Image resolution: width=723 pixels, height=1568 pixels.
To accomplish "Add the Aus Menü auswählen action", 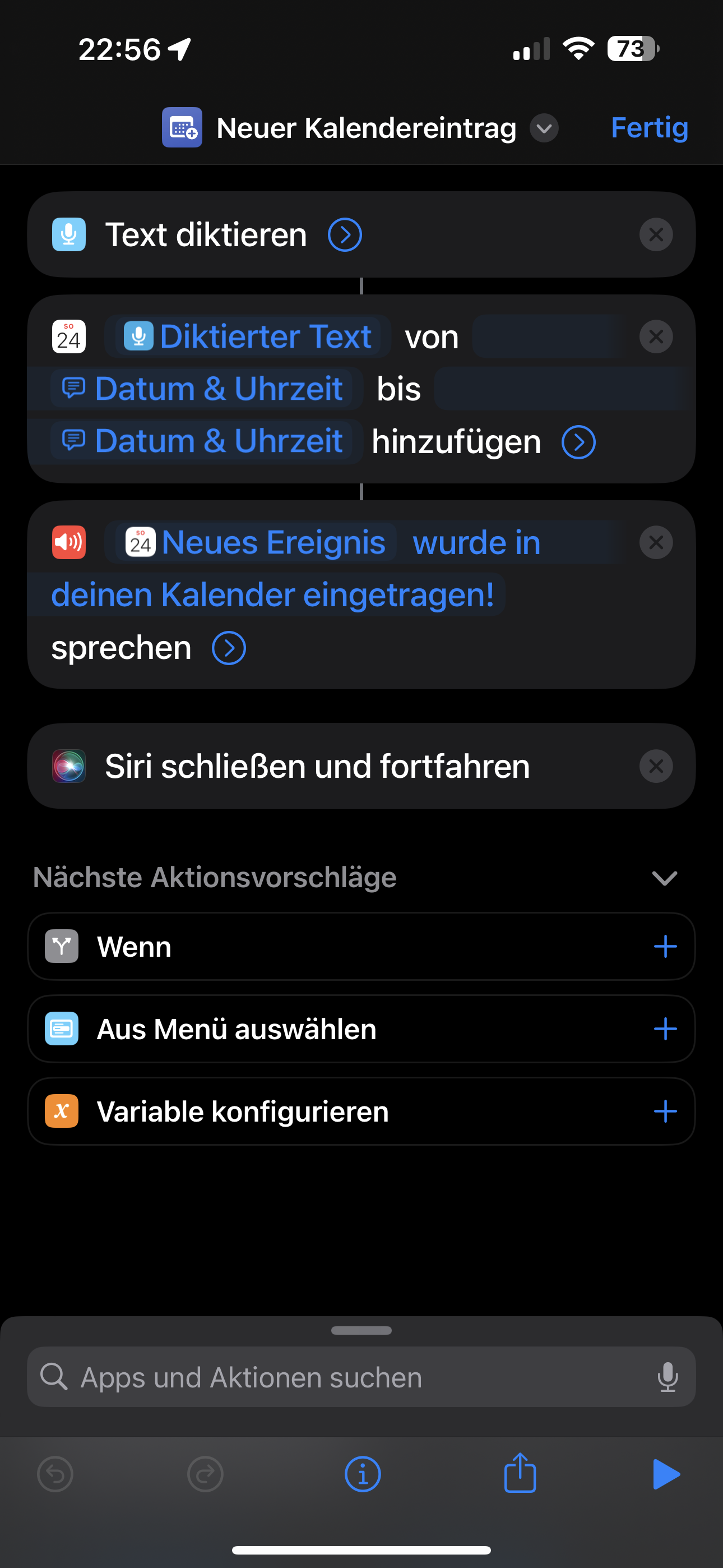I will point(665,1029).
